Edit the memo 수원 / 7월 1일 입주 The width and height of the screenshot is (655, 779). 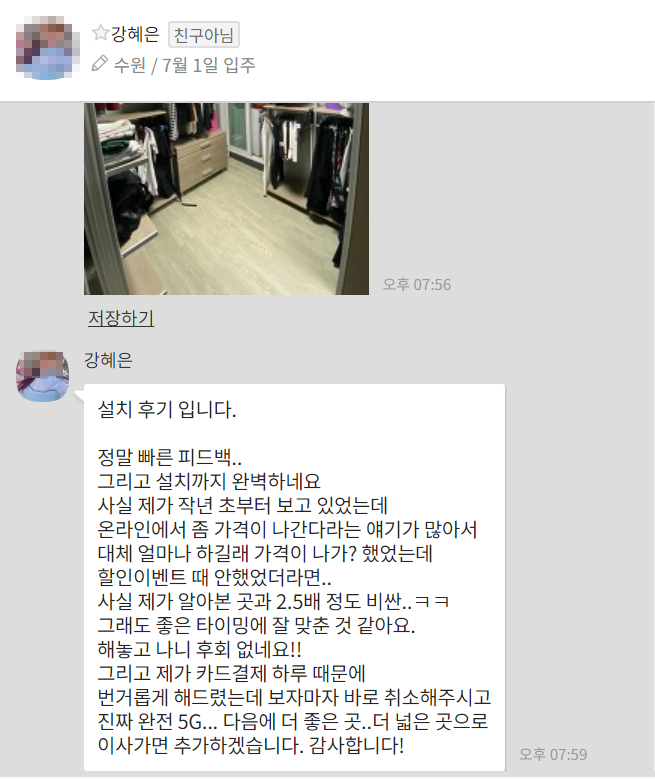click(x=99, y=65)
